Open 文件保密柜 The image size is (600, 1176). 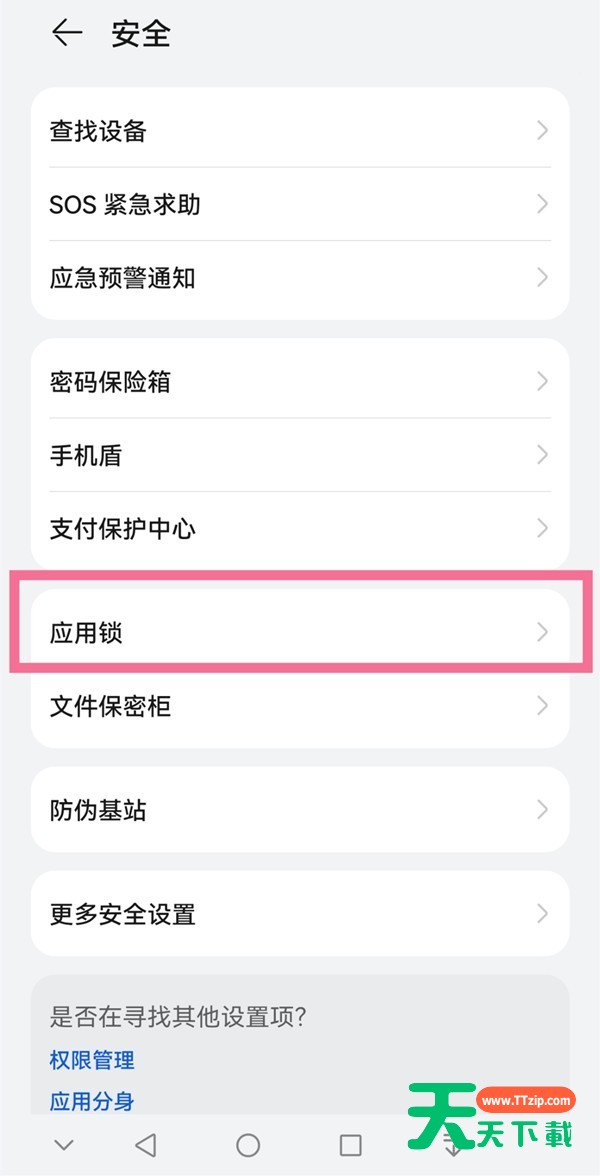pyautogui.click(x=300, y=706)
